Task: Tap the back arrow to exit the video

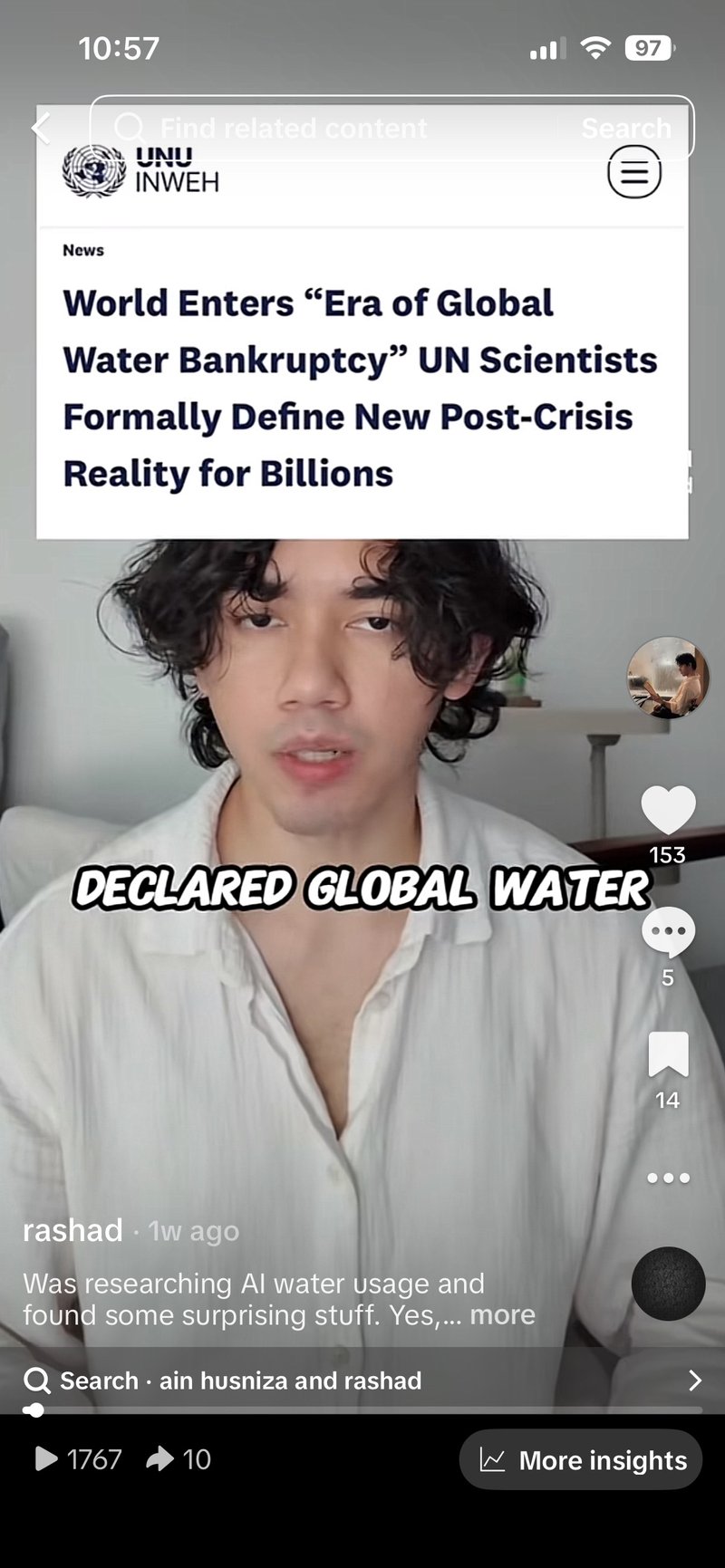Action: pos(40,128)
